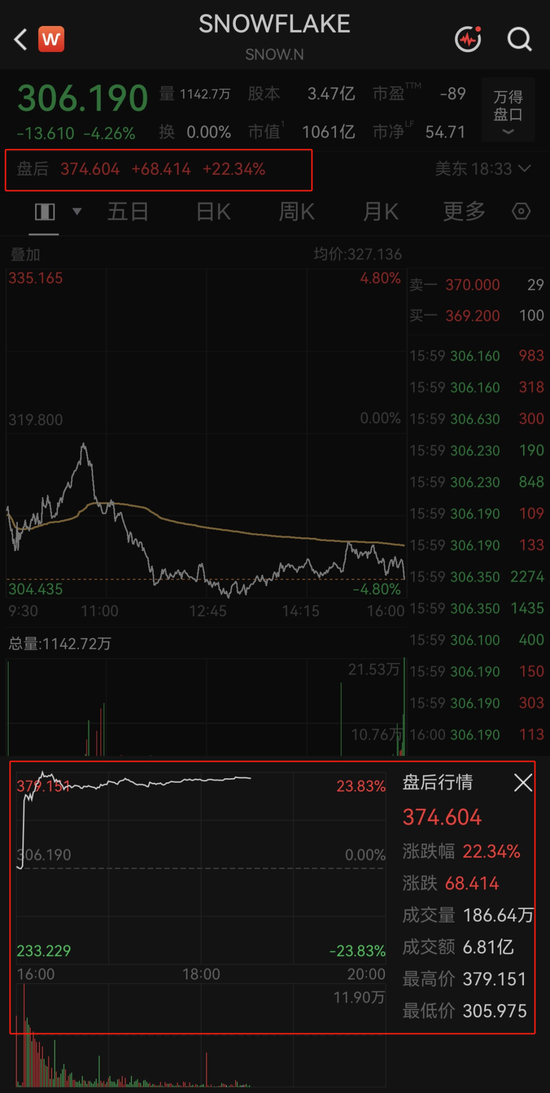
Task: Close the 盘后行情 panel
Action: [523, 783]
